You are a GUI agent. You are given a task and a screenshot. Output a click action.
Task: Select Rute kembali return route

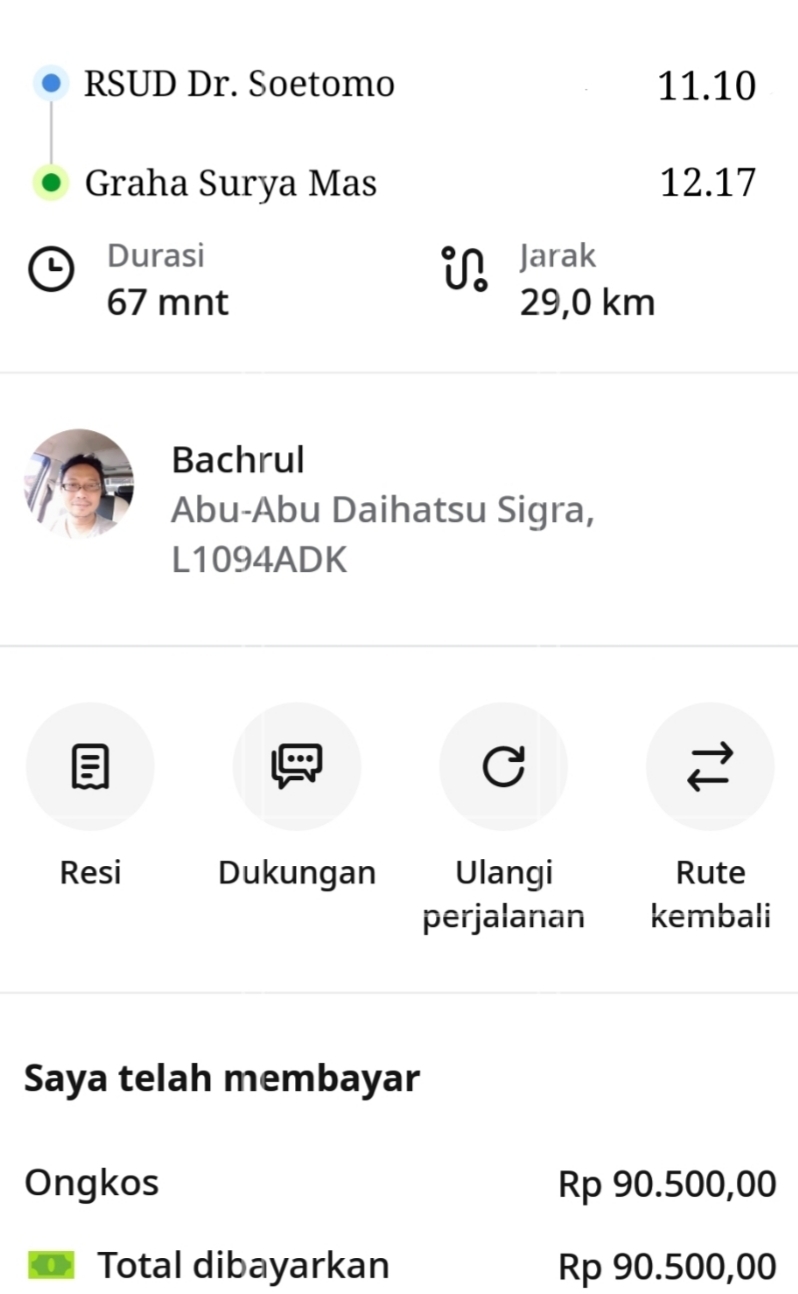[x=710, y=767]
